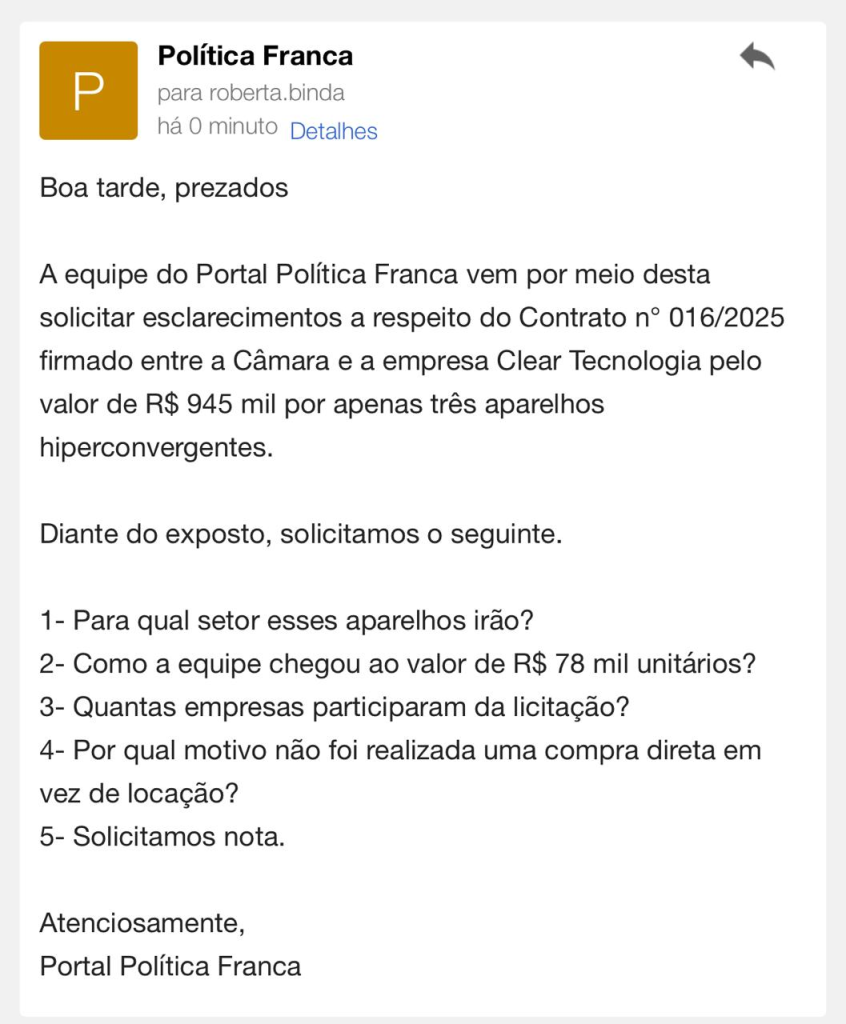Open the Detalhes link
The width and height of the screenshot is (846, 1024).
(333, 131)
